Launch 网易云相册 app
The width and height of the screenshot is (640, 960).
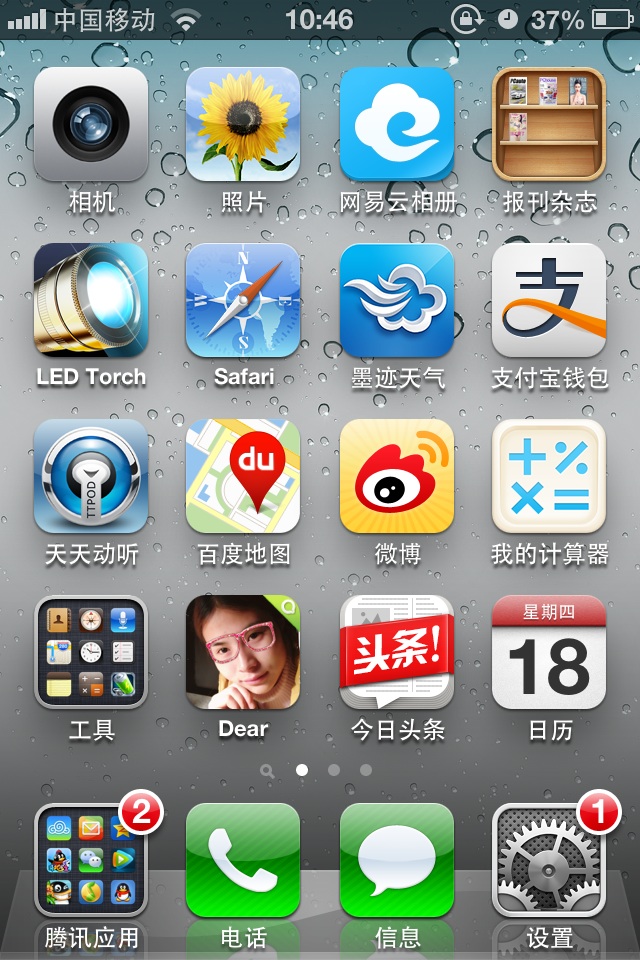click(397, 124)
